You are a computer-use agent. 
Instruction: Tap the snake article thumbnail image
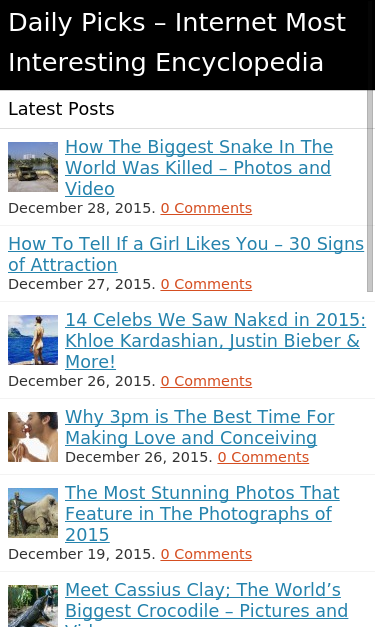pos(33,167)
